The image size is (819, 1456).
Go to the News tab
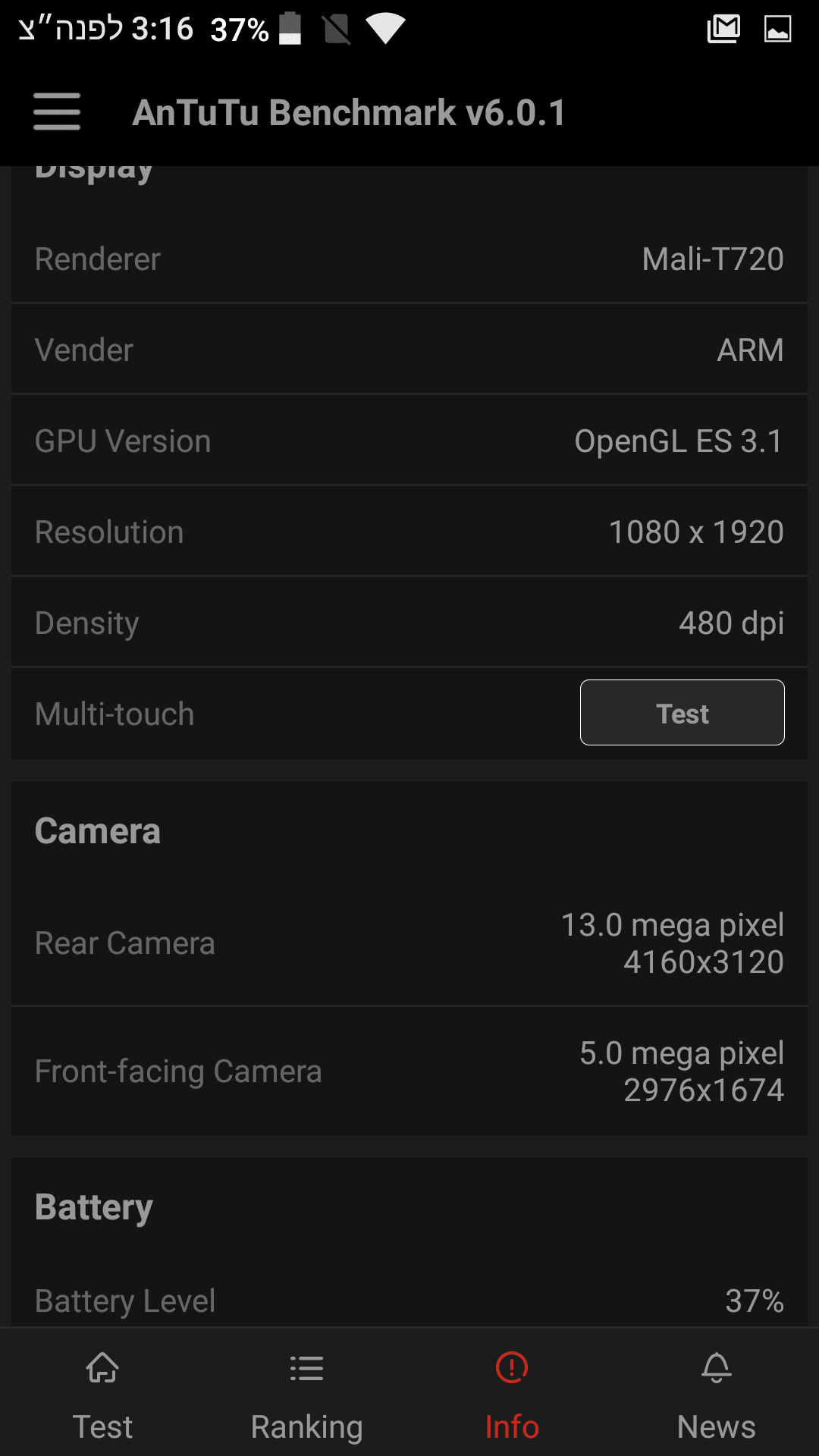coord(717,1395)
